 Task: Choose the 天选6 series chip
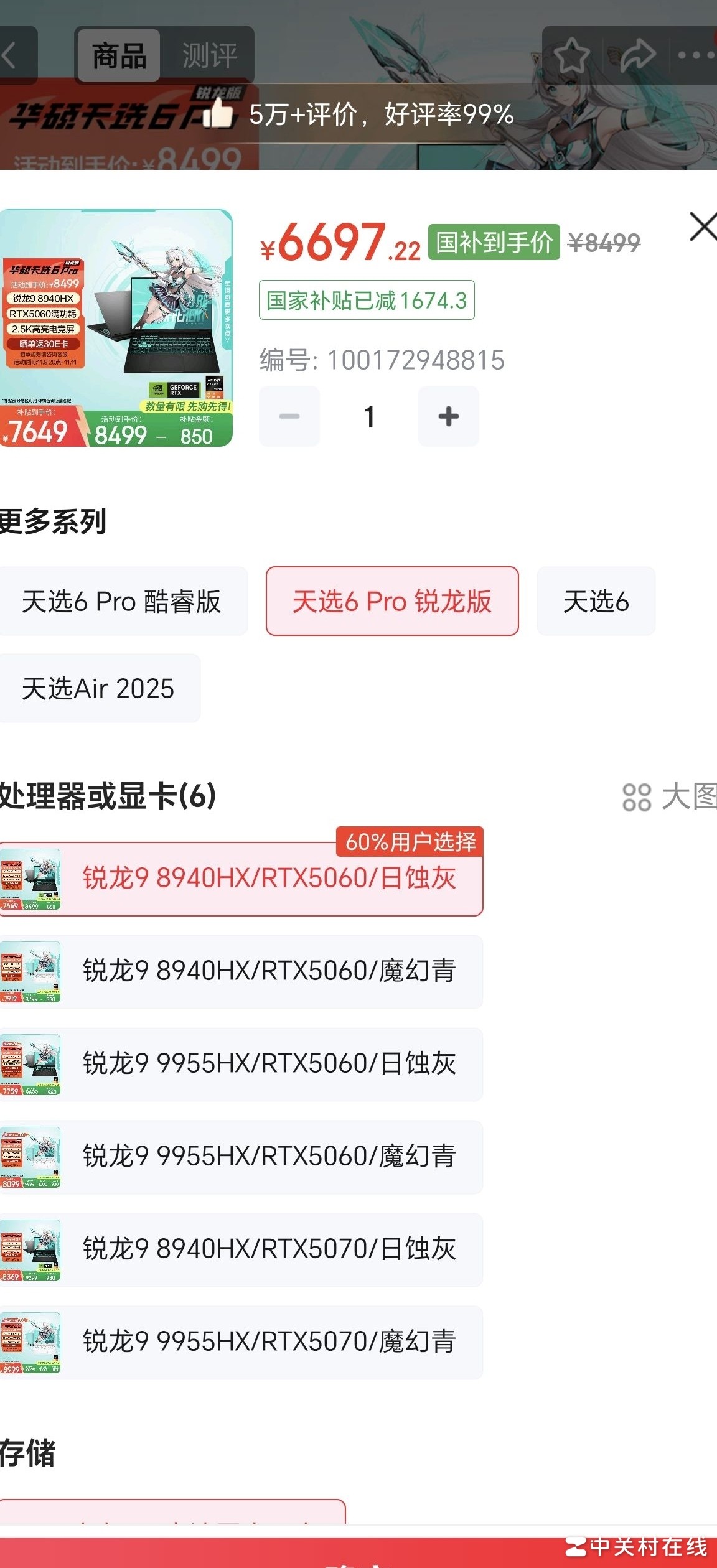596,602
